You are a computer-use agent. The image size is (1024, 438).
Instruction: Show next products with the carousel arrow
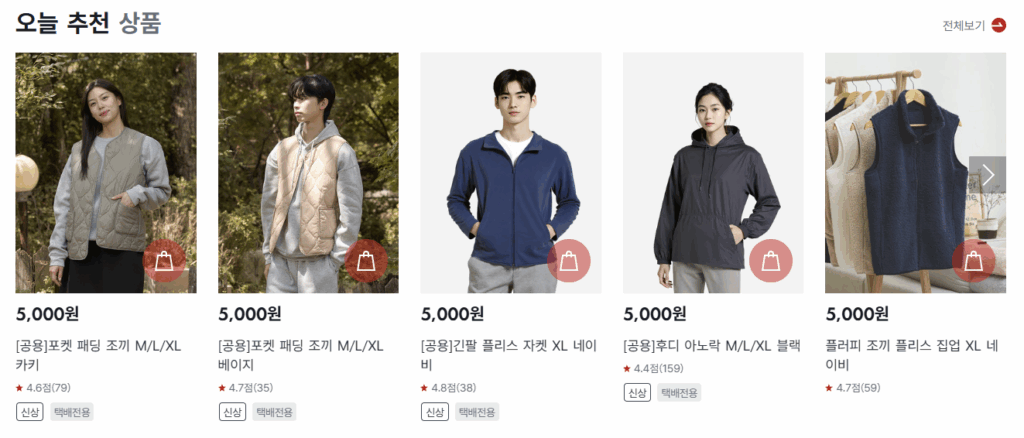click(x=987, y=175)
